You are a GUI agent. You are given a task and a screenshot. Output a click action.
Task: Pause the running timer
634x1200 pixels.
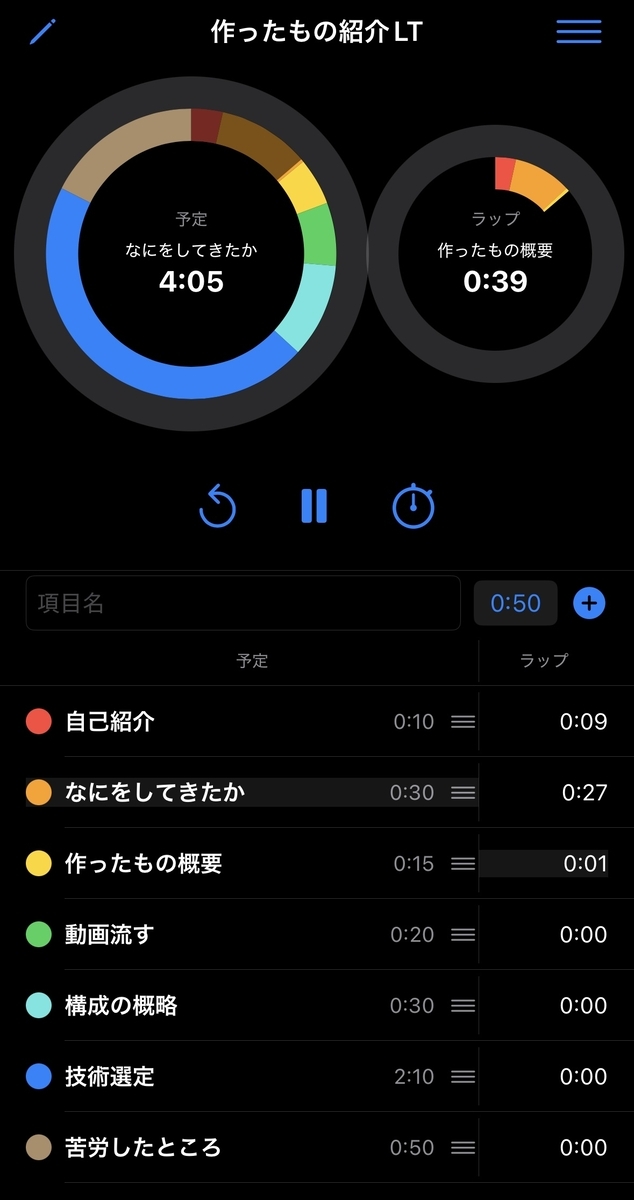tap(314, 507)
